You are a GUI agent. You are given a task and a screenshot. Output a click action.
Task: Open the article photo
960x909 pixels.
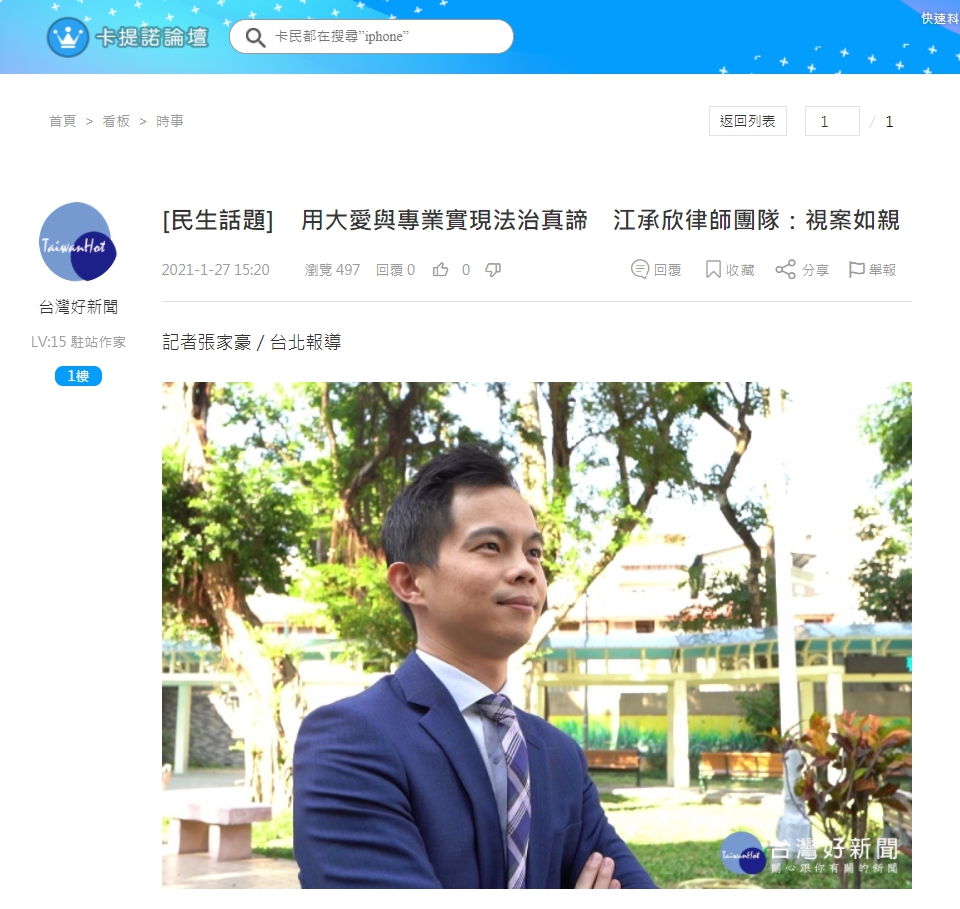pyautogui.click(x=536, y=635)
